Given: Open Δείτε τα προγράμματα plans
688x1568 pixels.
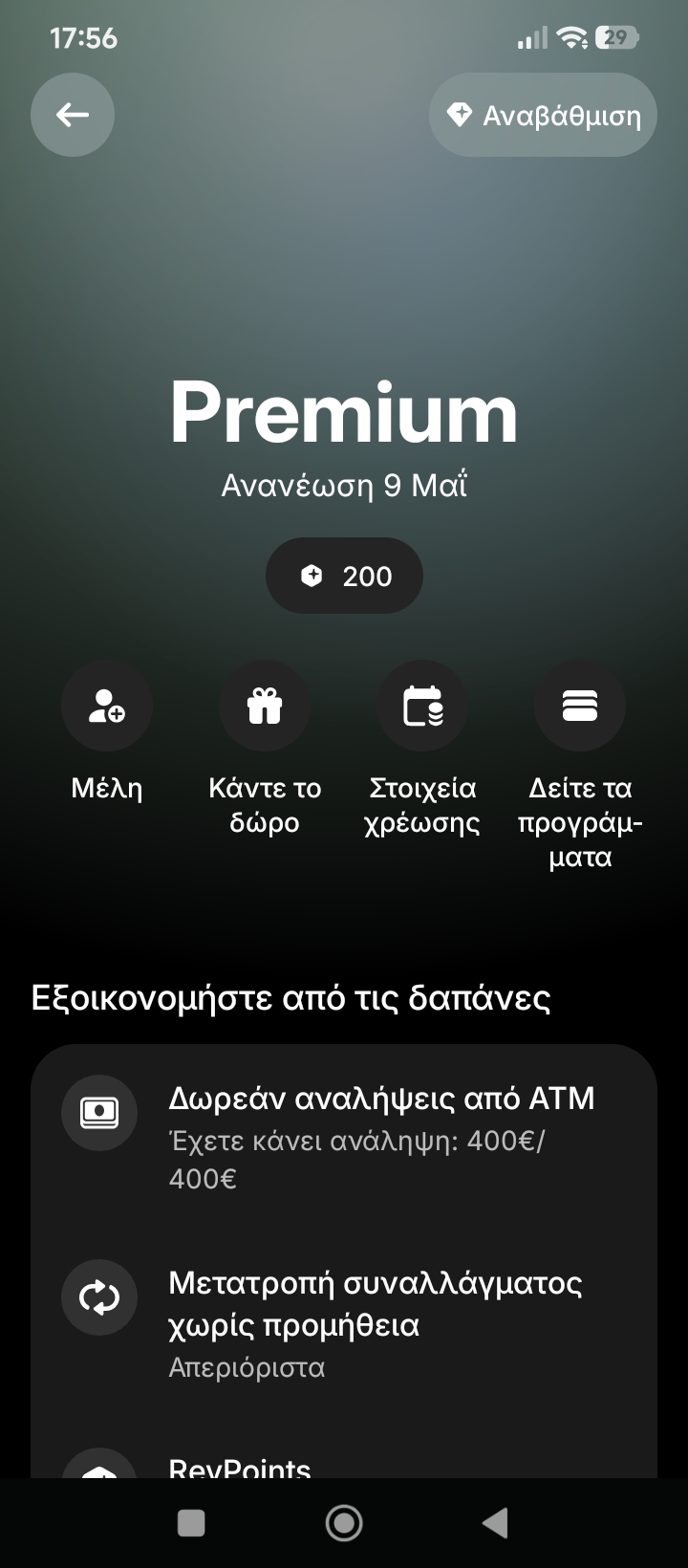Looking at the screenshot, I should [x=580, y=708].
